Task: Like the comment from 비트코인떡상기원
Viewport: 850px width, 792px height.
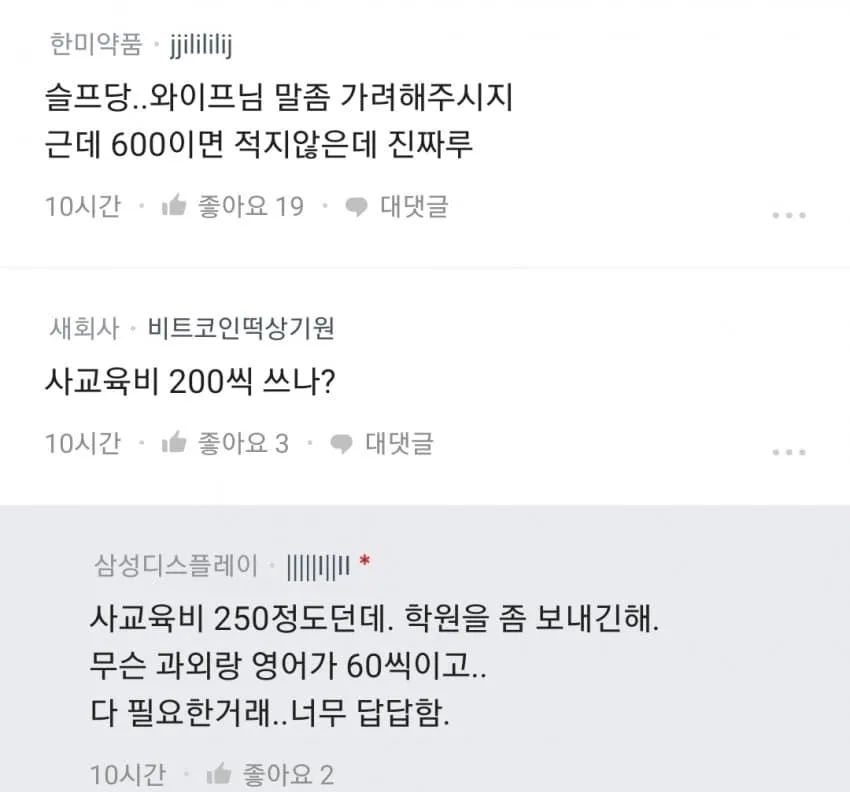Action: point(174,443)
